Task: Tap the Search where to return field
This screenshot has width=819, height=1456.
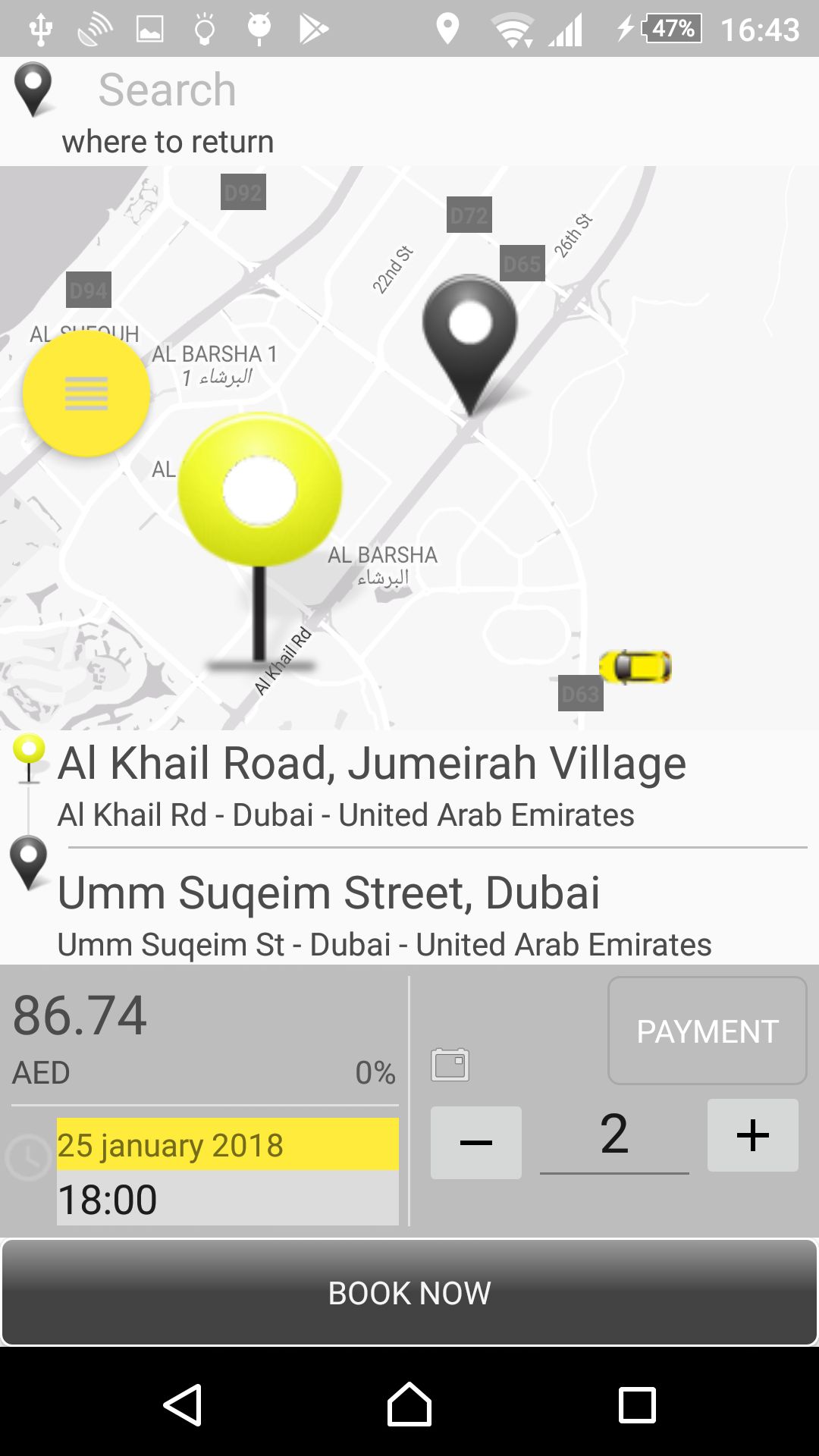Action: click(x=409, y=110)
